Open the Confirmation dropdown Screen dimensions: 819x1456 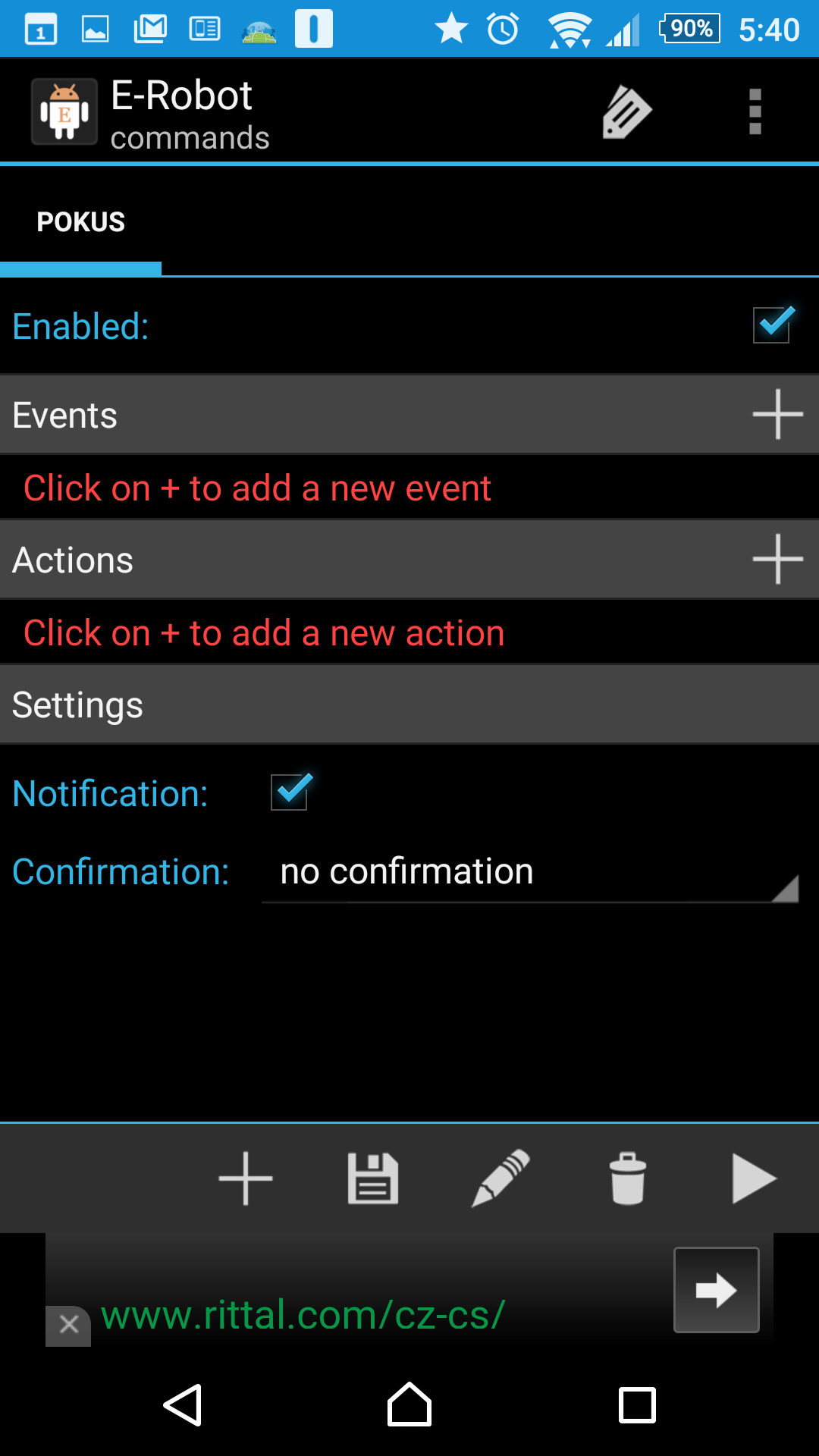[530, 872]
